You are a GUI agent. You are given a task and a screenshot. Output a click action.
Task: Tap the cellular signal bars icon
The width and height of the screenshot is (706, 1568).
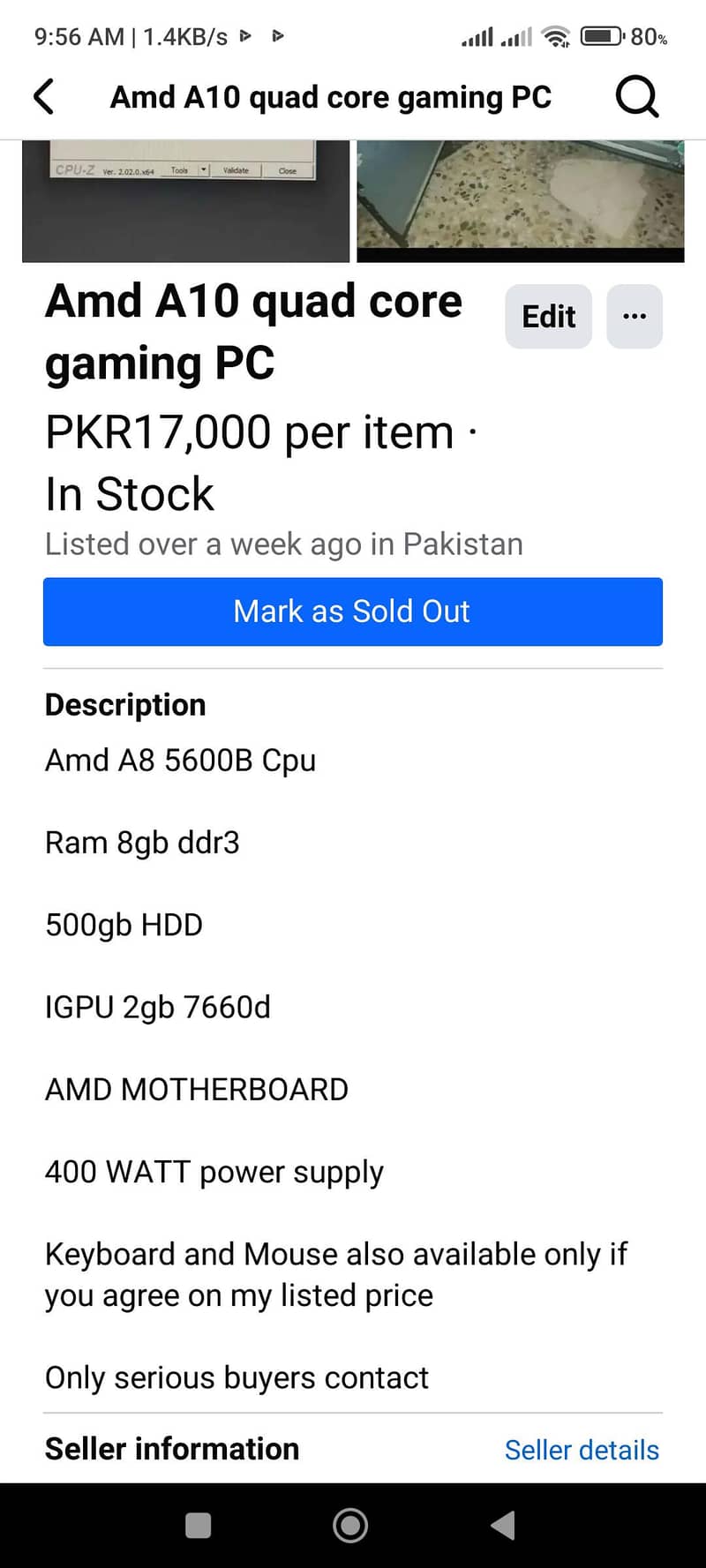477,37
